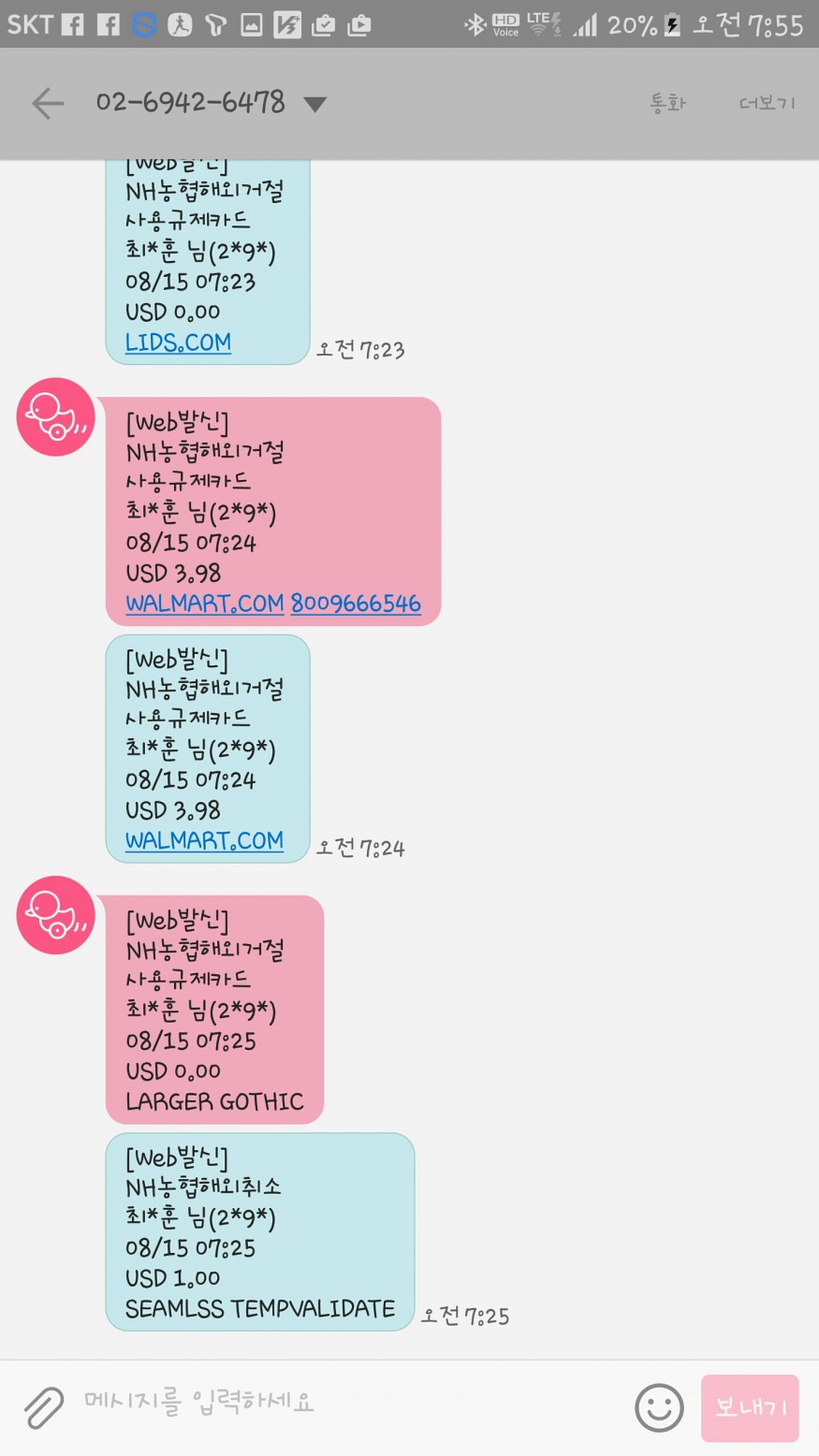The image size is (819, 1456).
Task: Open the WALMART.COM link in the pink message
Action: tap(204, 604)
